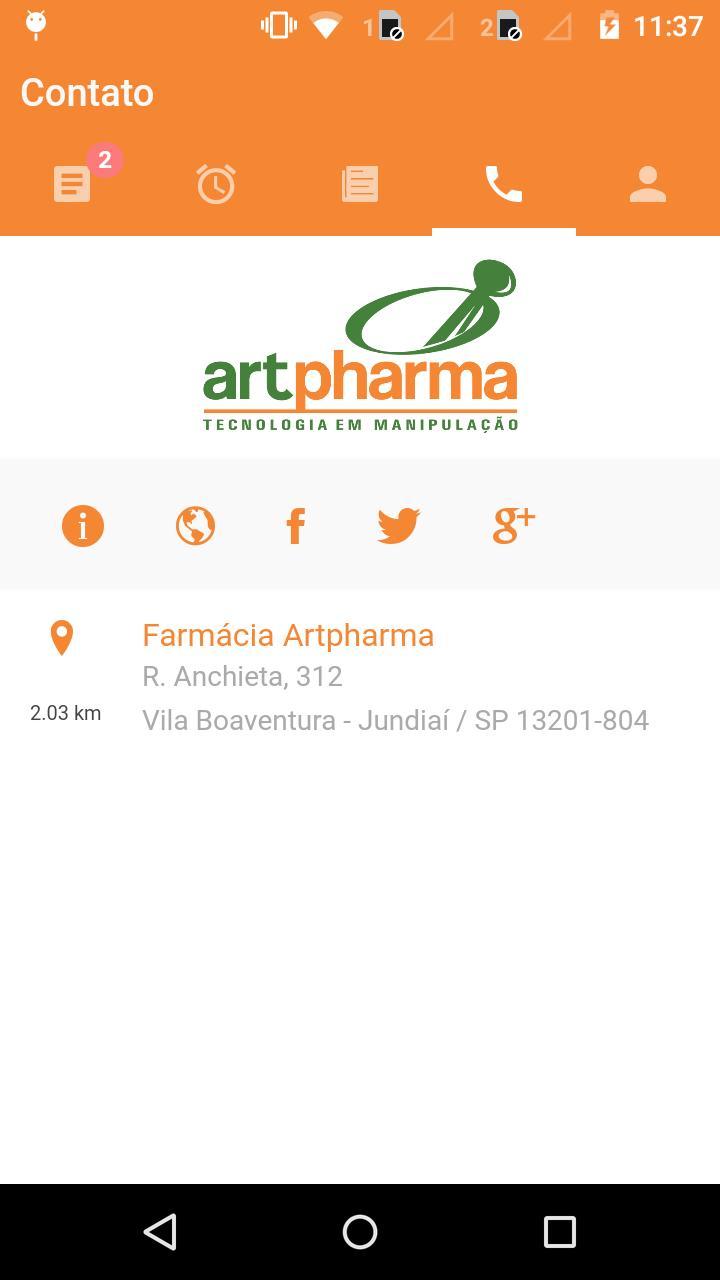
Task: Tap the Contato header title
Action: (x=87, y=92)
